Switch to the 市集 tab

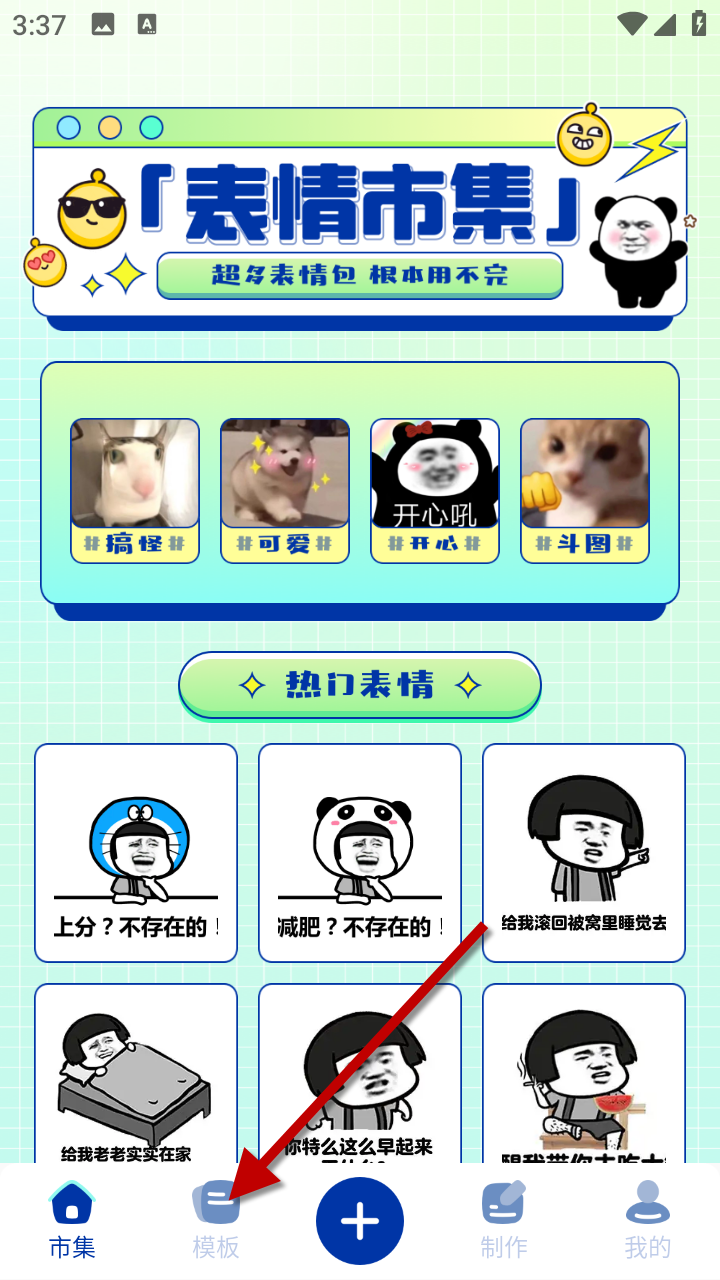72,1220
